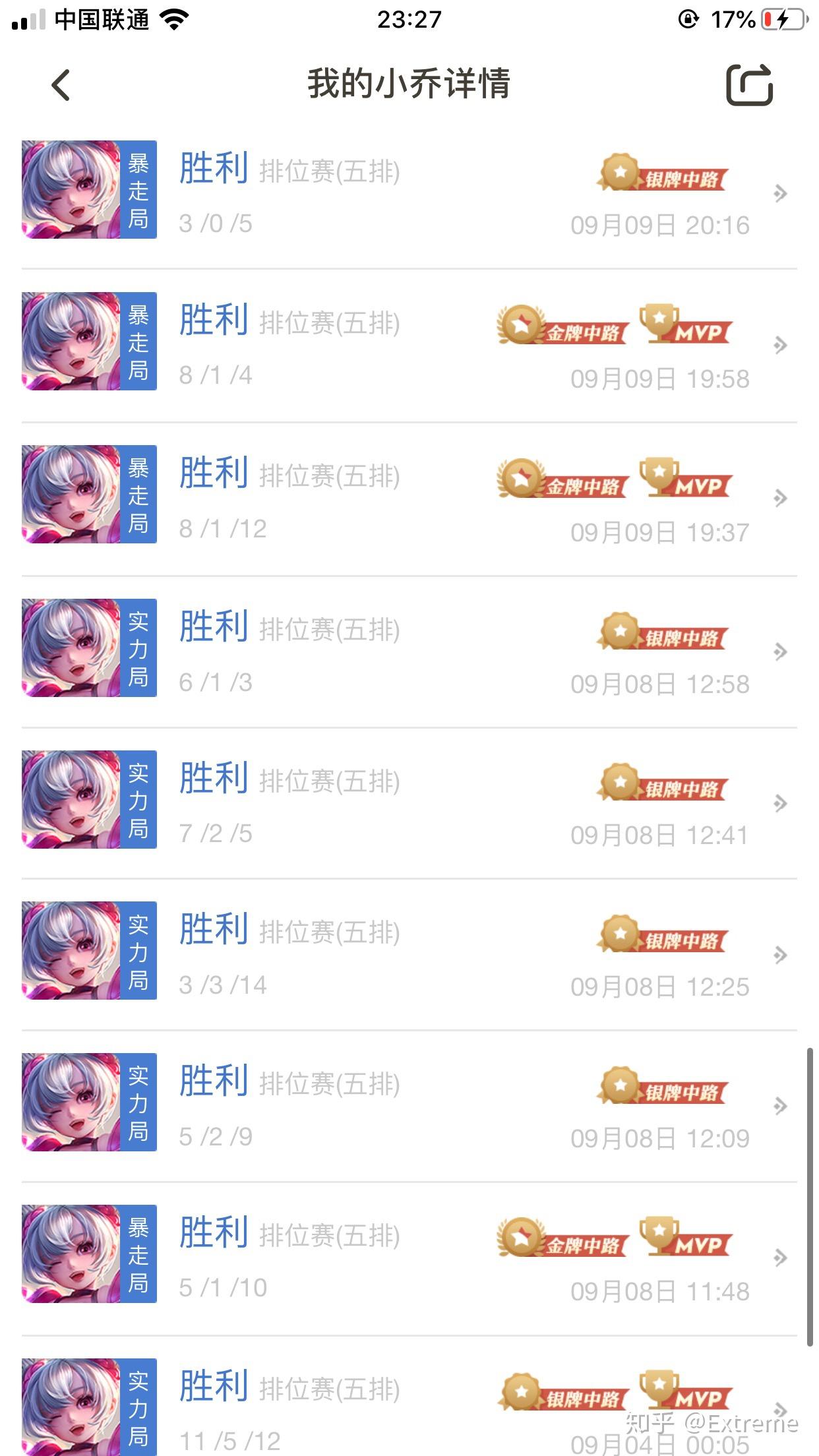Open the match from 09月09日 19:58
819x1456 pixels.
tap(409, 345)
